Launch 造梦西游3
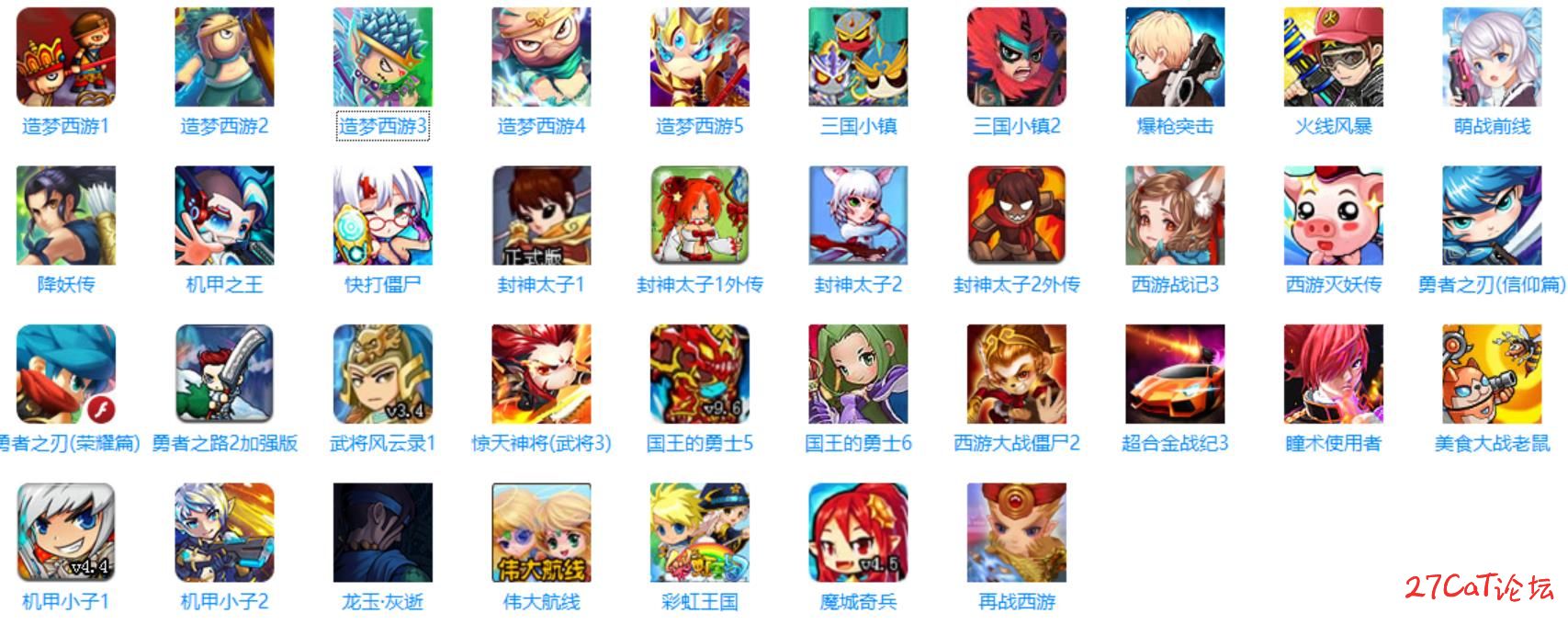The width and height of the screenshot is (1568, 625). (x=383, y=57)
